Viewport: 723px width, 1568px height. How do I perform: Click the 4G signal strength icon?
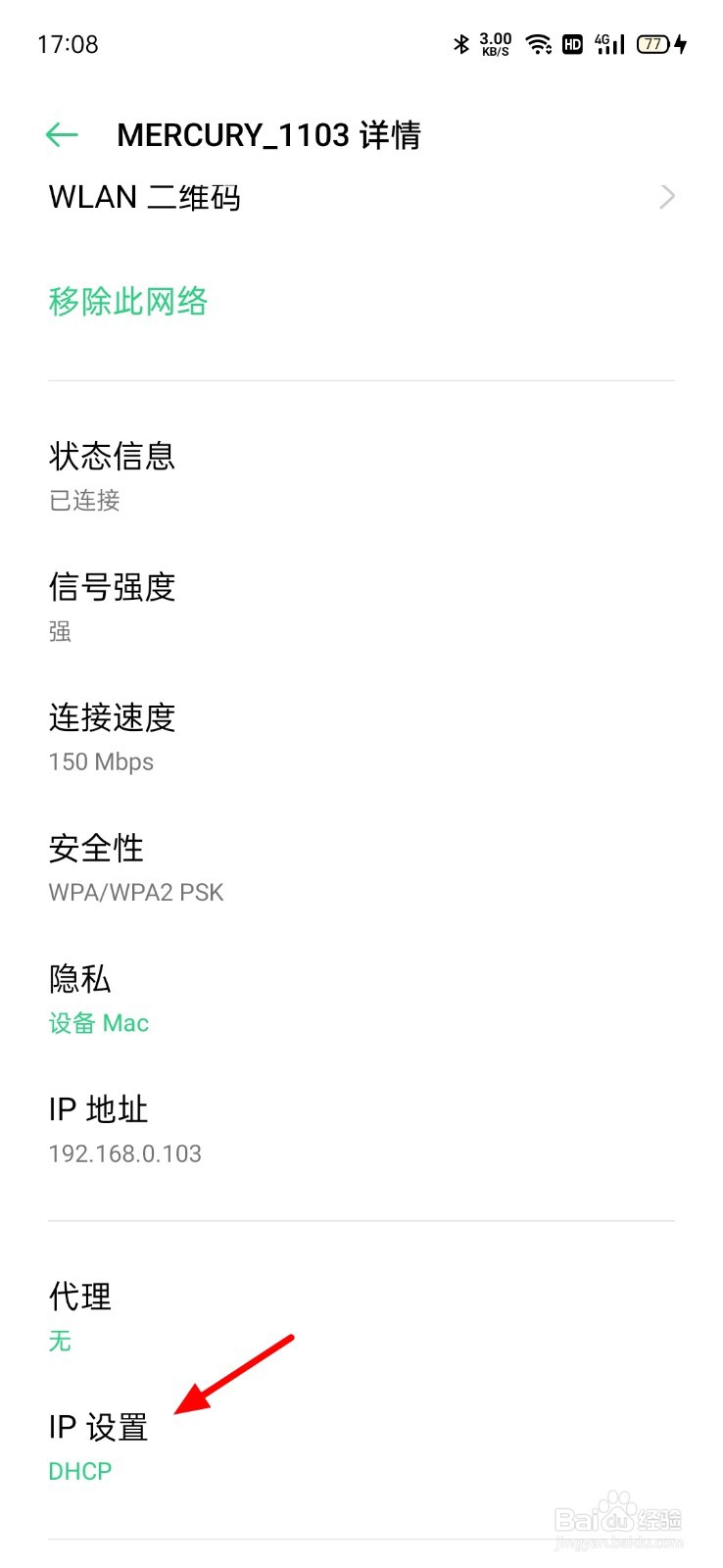point(608,43)
